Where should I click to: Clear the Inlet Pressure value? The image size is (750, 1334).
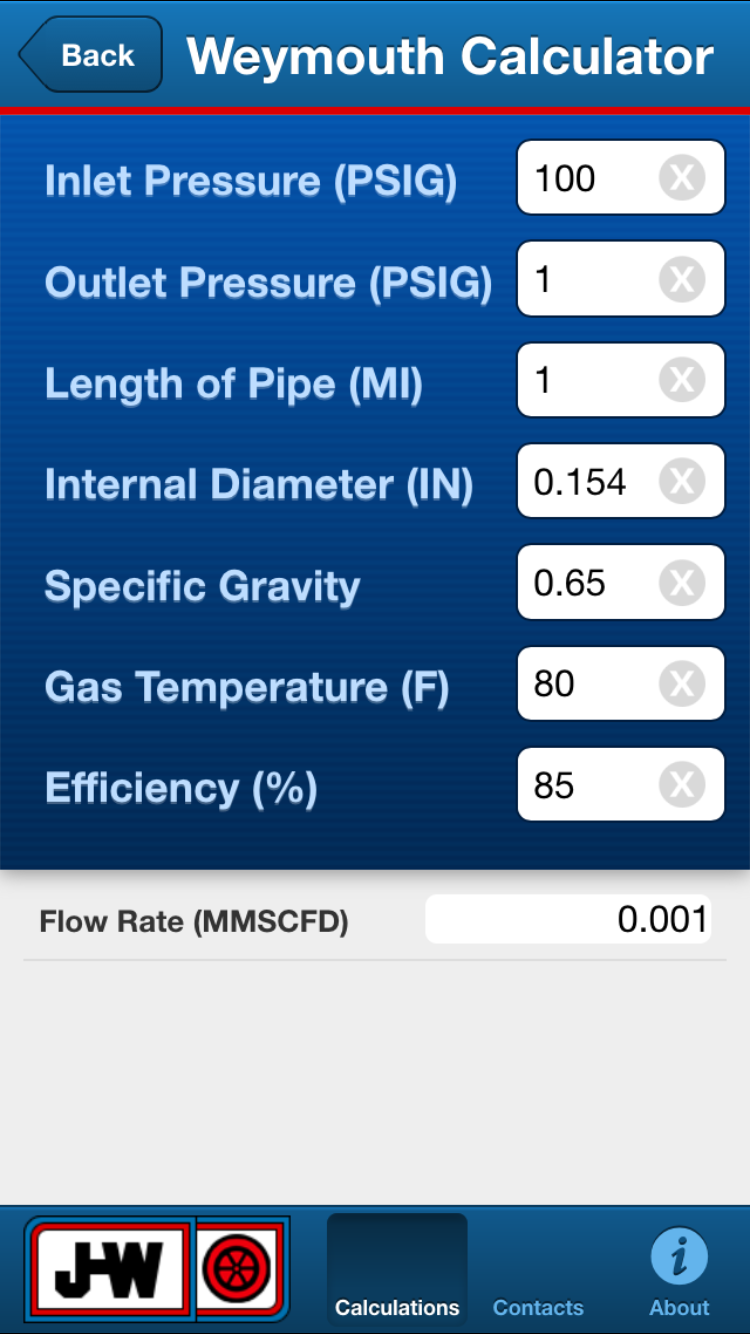pyautogui.click(x=682, y=179)
